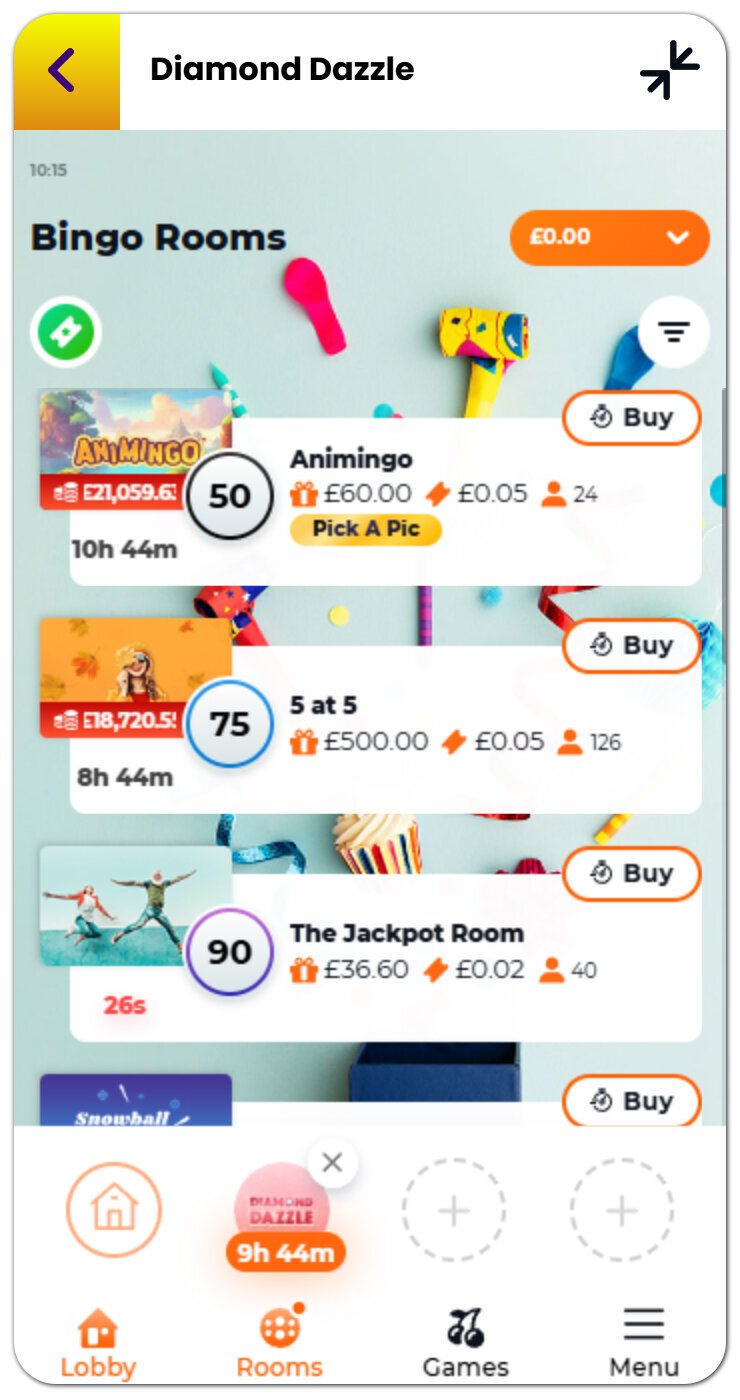Tap the home icon in the quick bar
The width and height of the screenshot is (740, 1400).
tap(113, 1209)
